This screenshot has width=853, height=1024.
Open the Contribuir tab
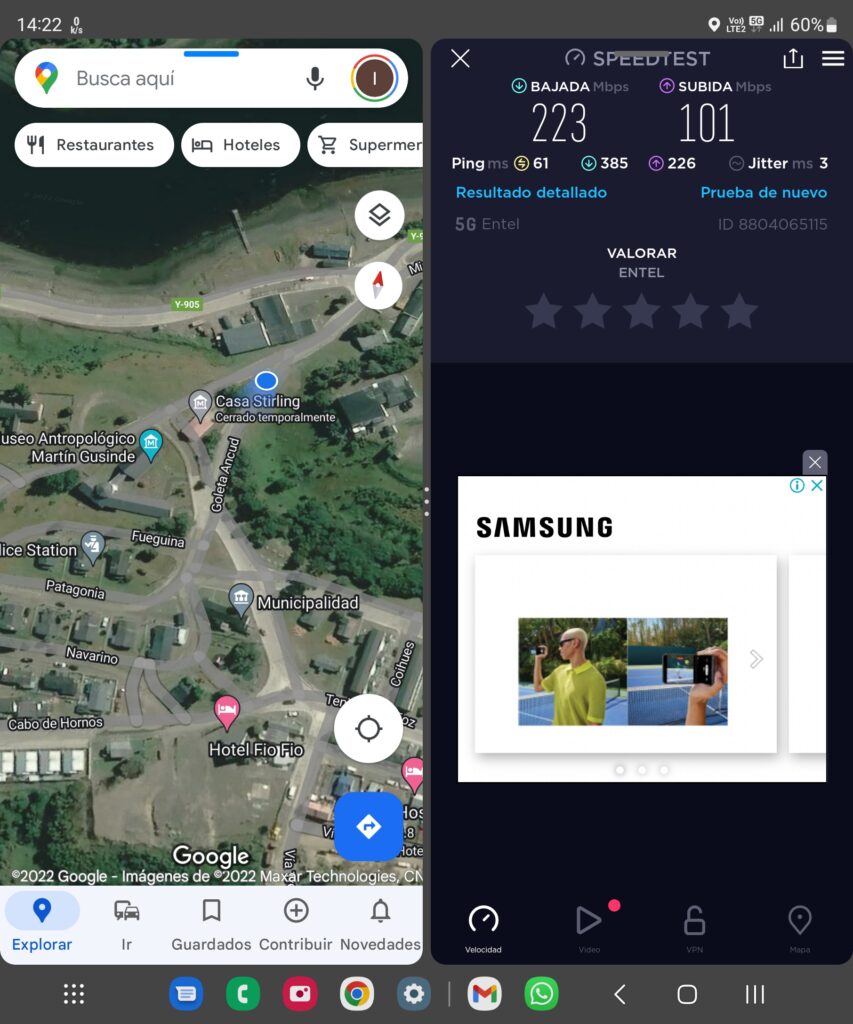[295, 924]
